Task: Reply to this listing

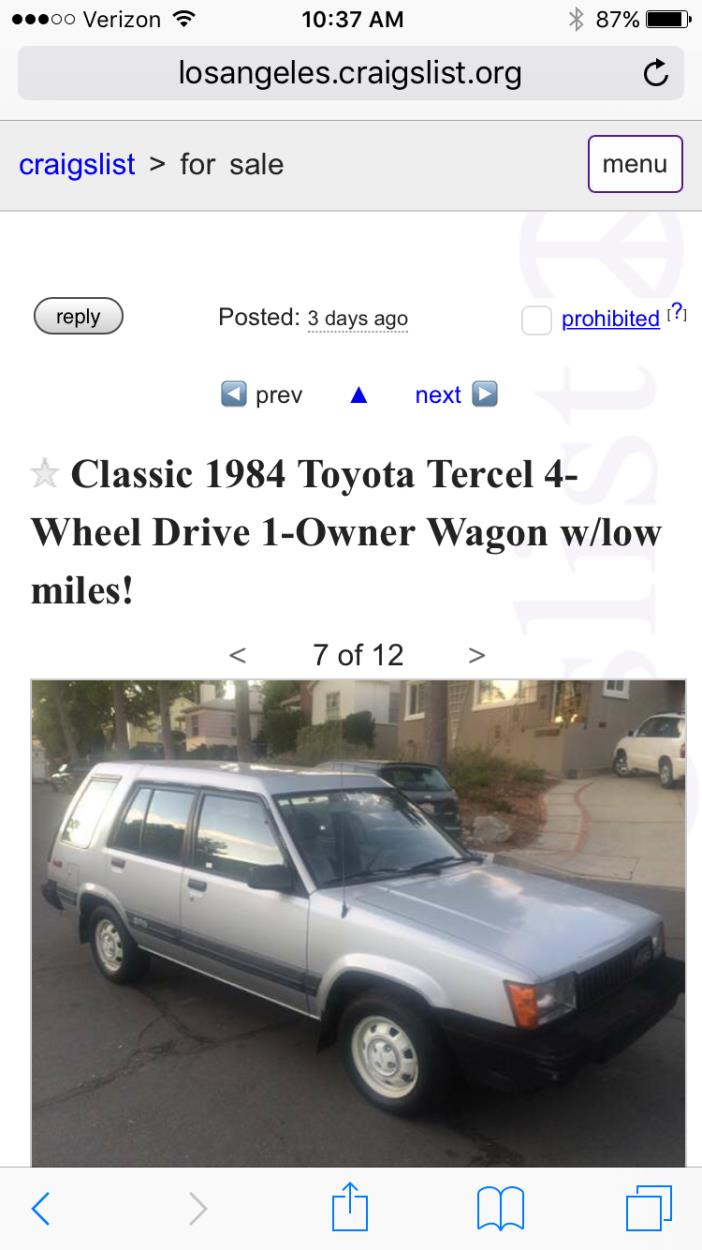Action: click(78, 317)
